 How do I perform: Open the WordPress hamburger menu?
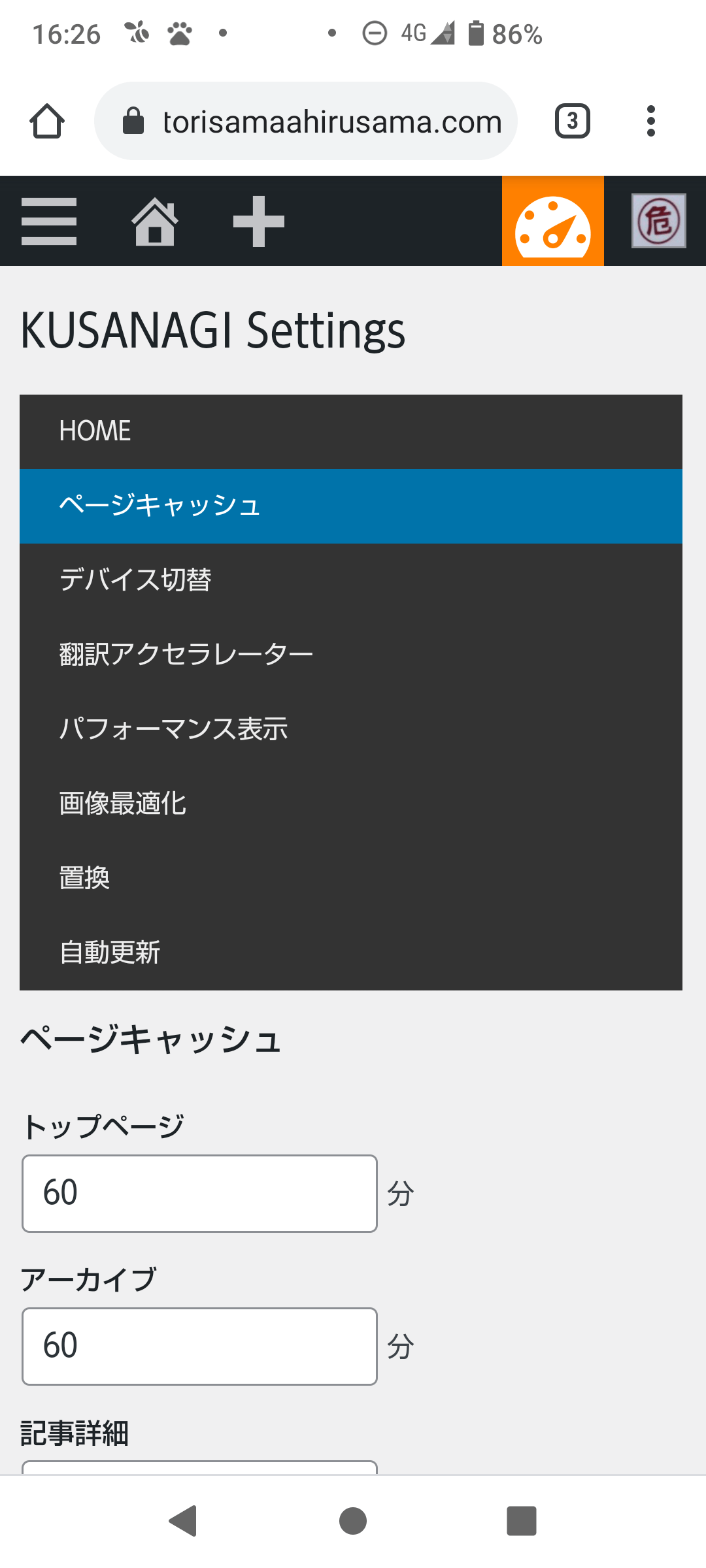pyautogui.click(x=49, y=221)
